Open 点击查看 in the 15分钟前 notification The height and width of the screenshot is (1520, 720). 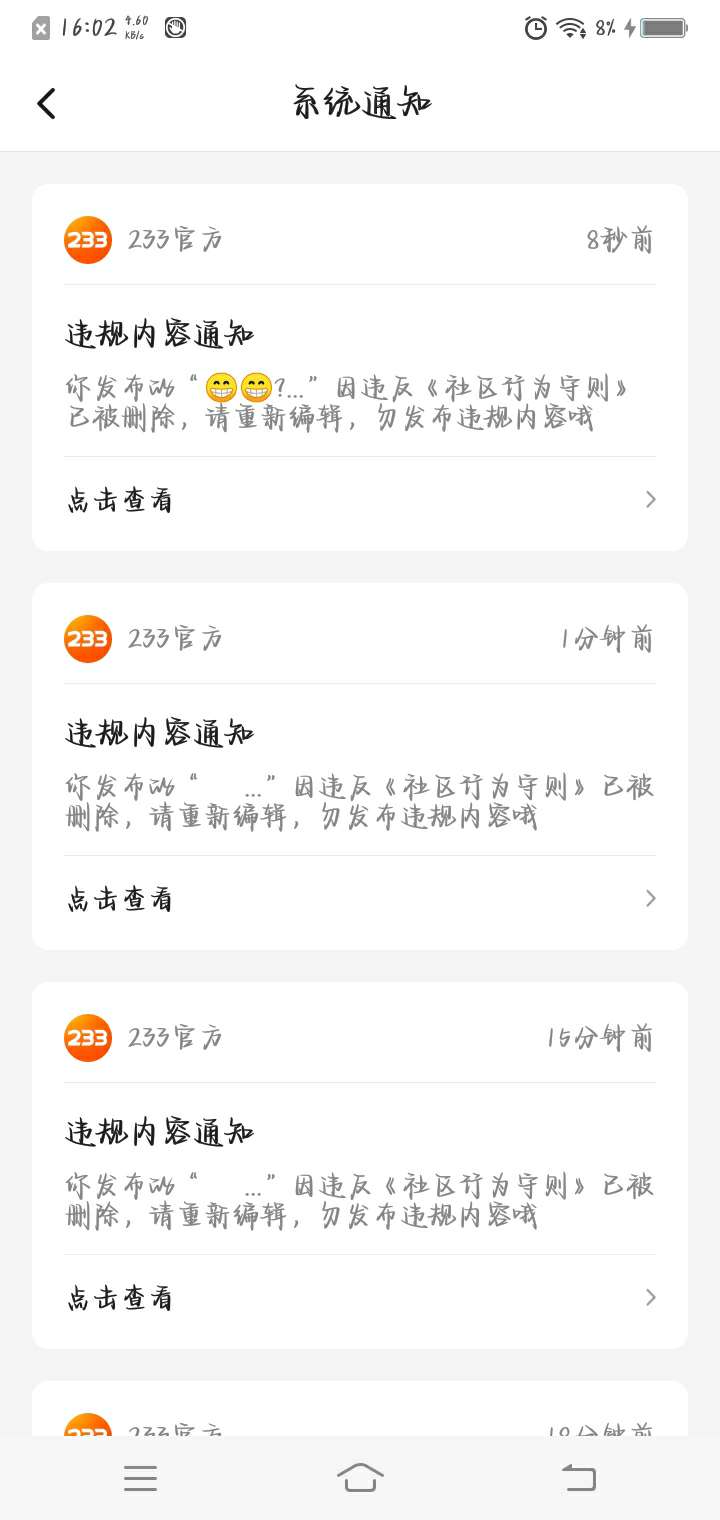[360, 1298]
